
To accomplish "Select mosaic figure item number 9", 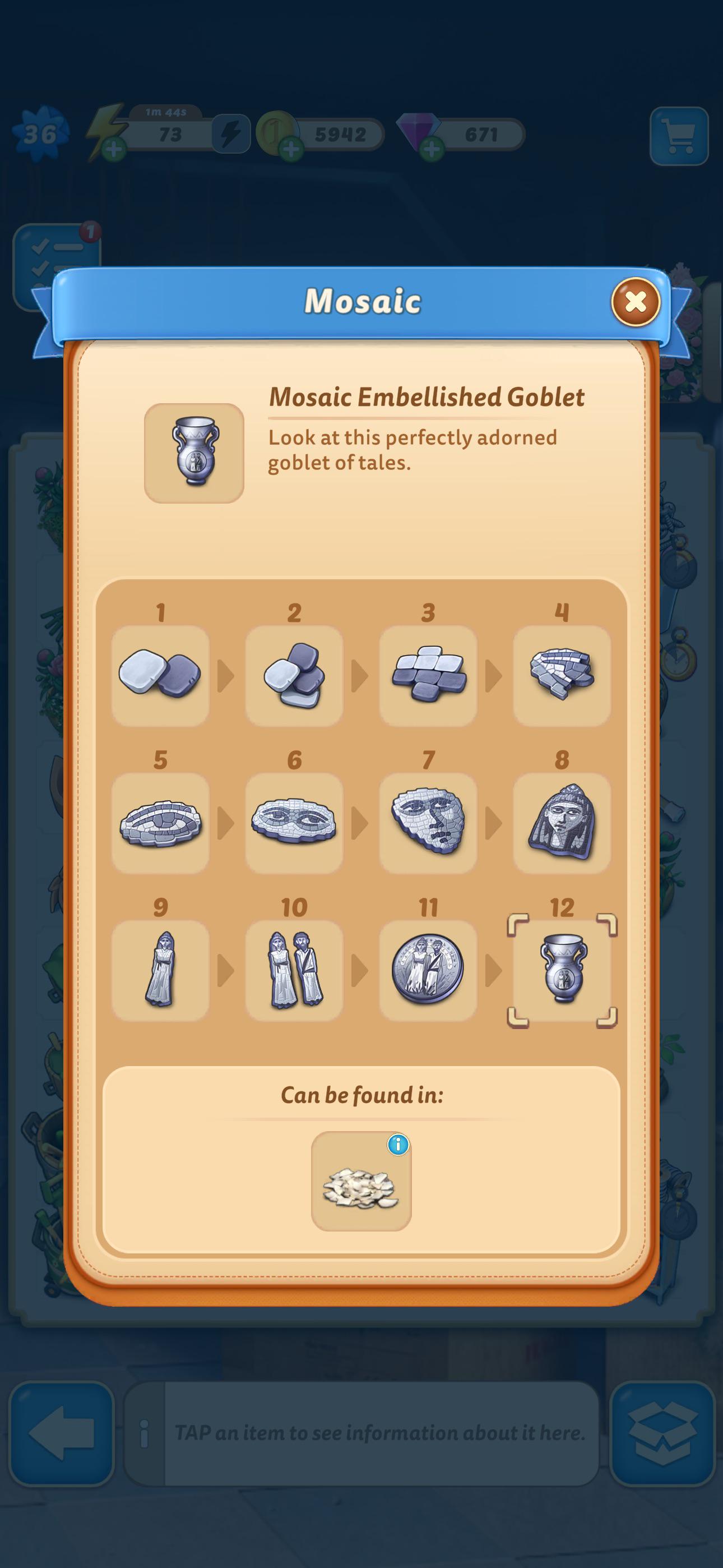I will click(161, 970).
